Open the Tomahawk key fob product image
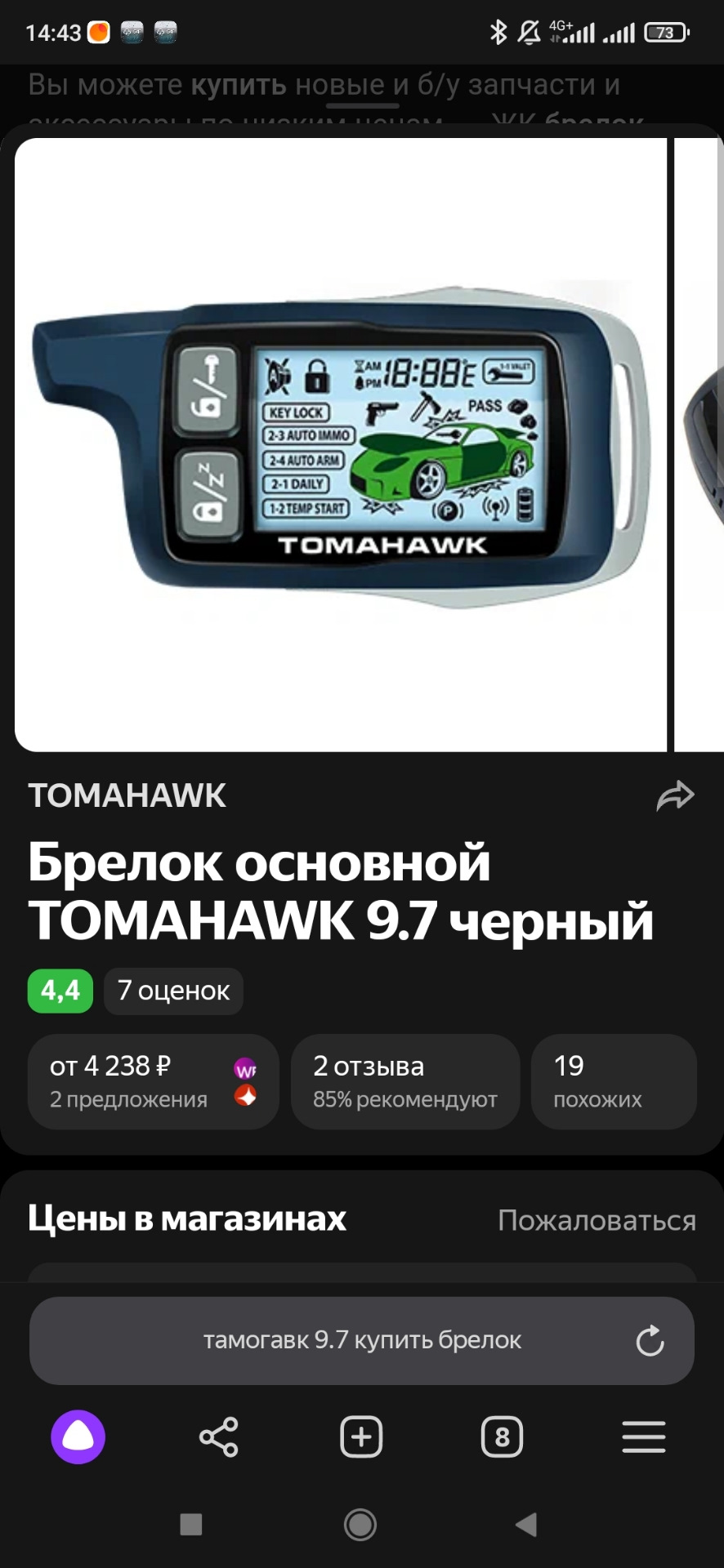Viewport: 724px width, 1568px height. click(x=341, y=445)
